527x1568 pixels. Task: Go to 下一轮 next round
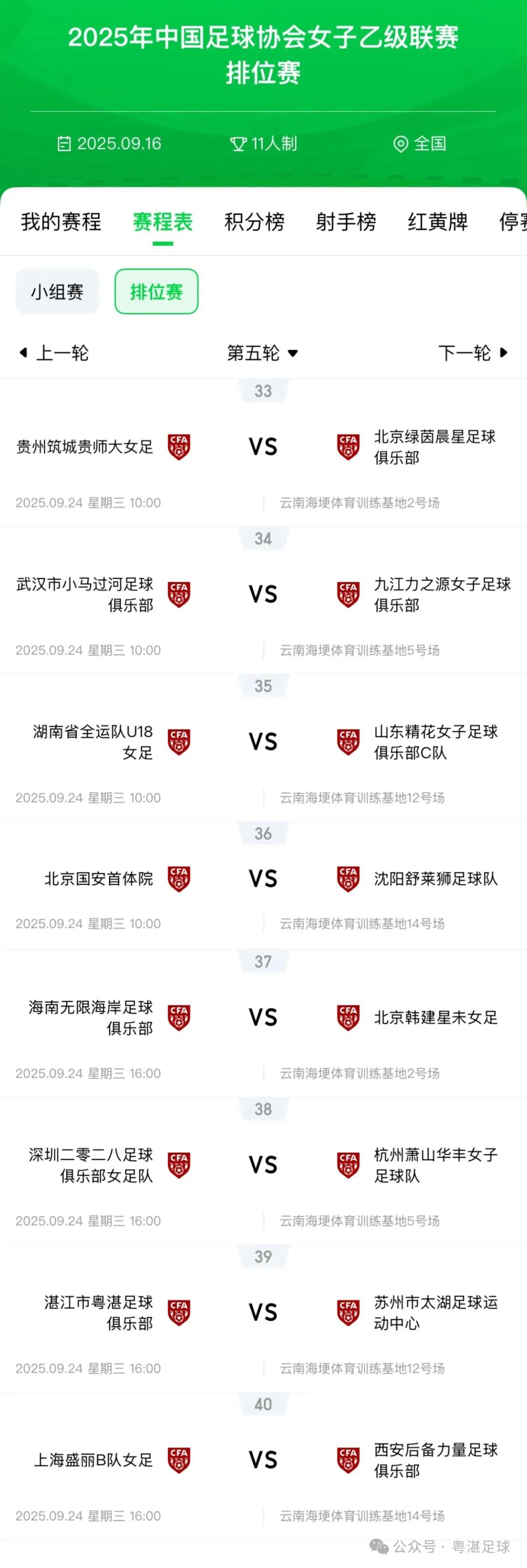(x=472, y=353)
